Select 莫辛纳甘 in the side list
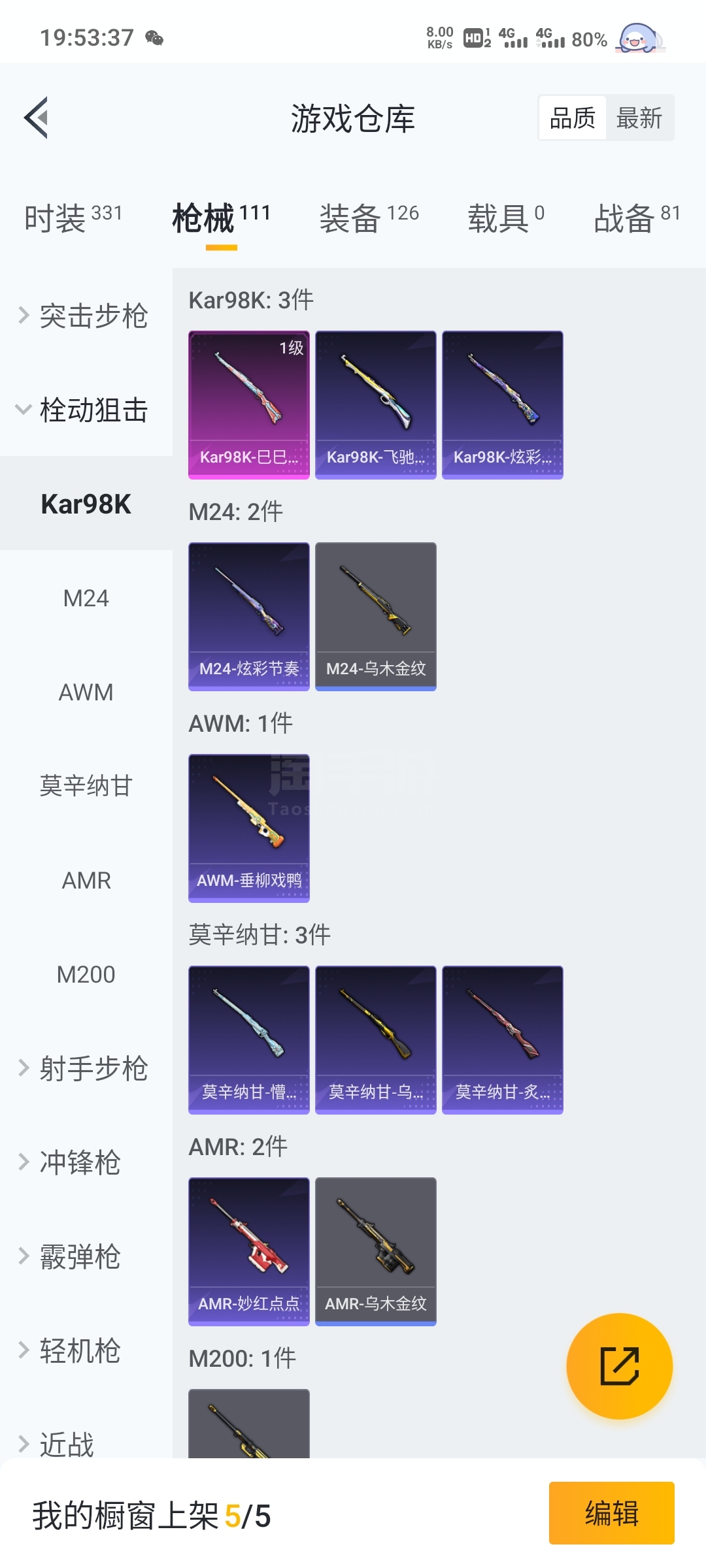706x1568 pixels. [x=86, y=786]
